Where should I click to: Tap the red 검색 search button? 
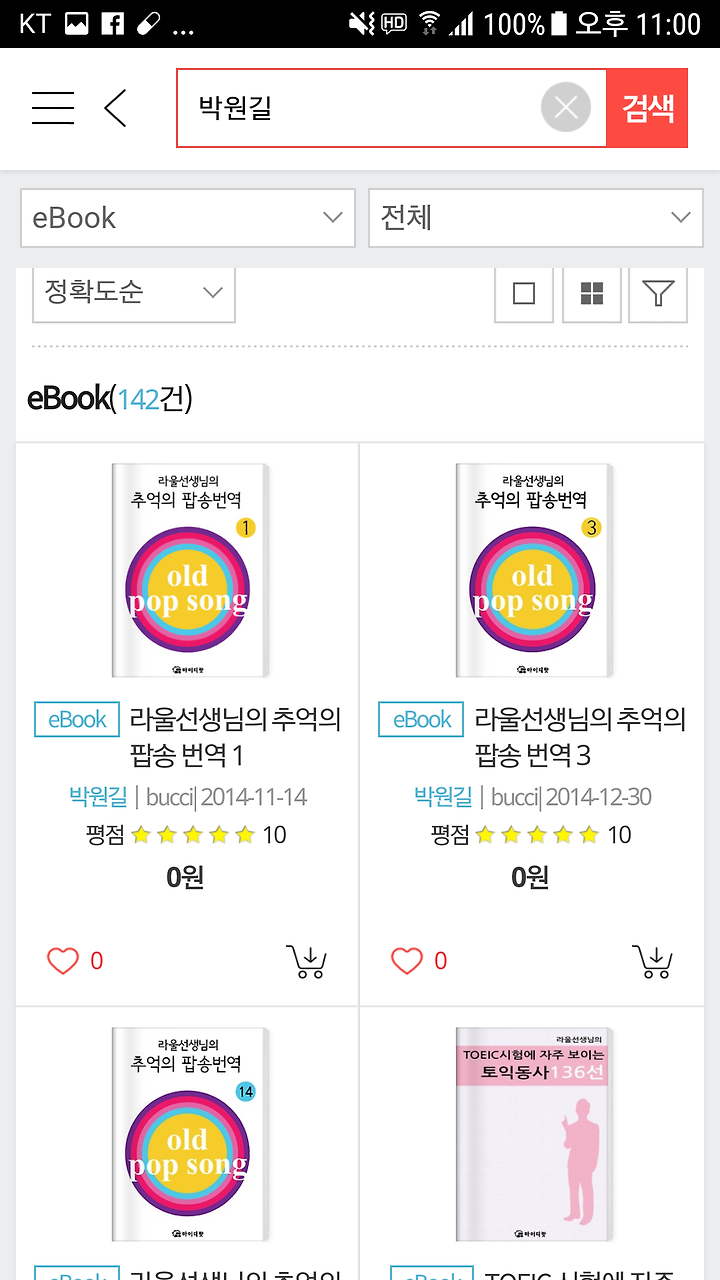click(647, 108)
